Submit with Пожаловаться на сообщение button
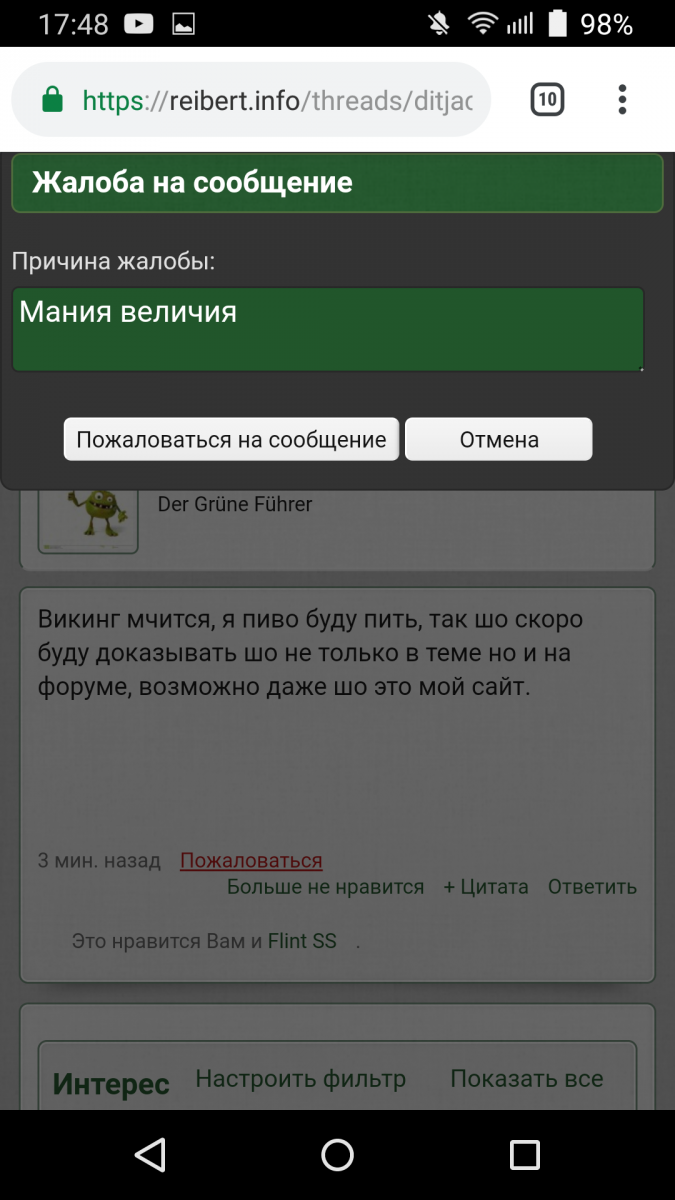The height and width of the screenshot is (1200, 675). coord(231,439)
